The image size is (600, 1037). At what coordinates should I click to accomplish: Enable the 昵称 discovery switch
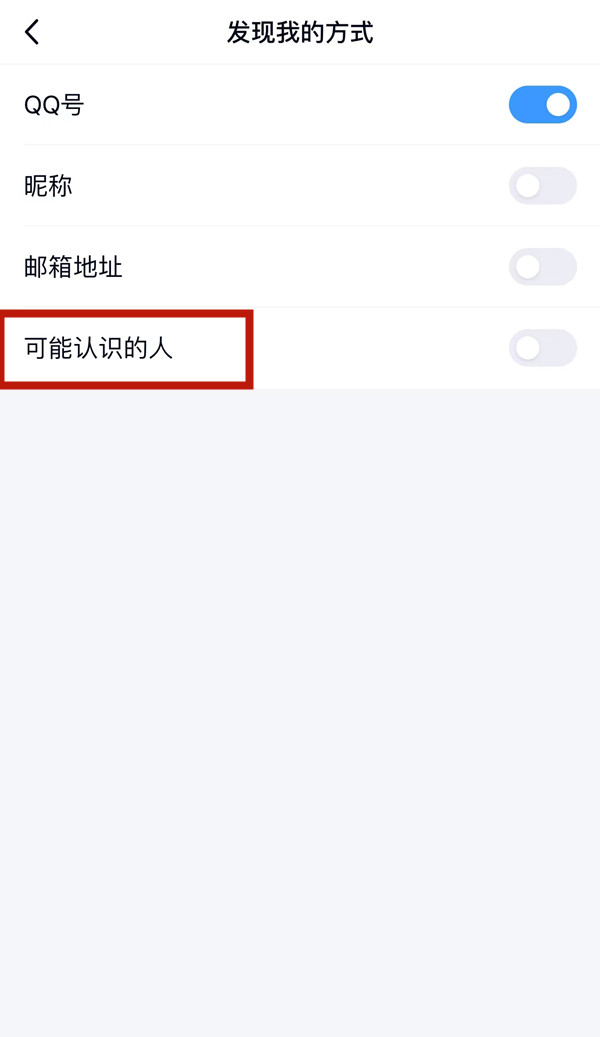542,186
